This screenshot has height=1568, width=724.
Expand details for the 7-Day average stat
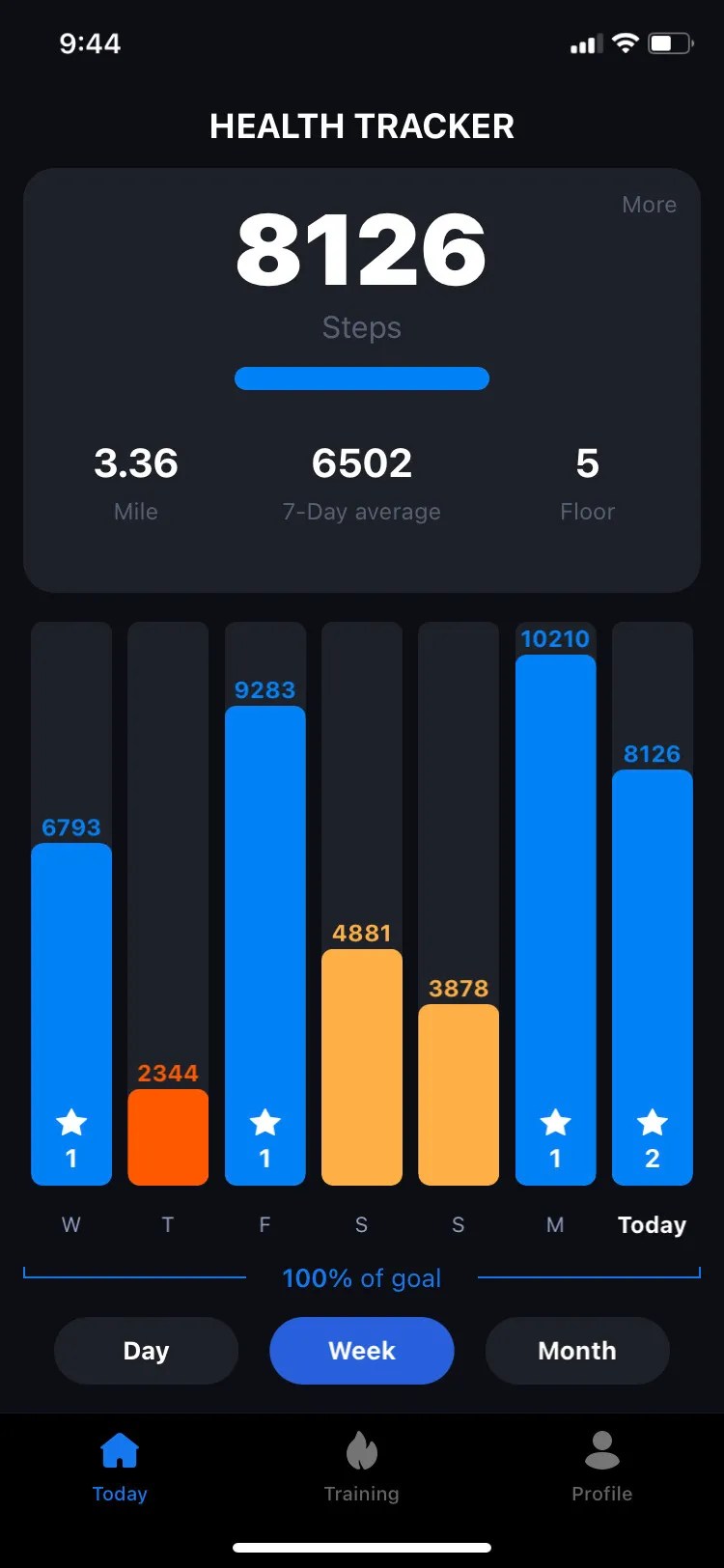point(361,481)
